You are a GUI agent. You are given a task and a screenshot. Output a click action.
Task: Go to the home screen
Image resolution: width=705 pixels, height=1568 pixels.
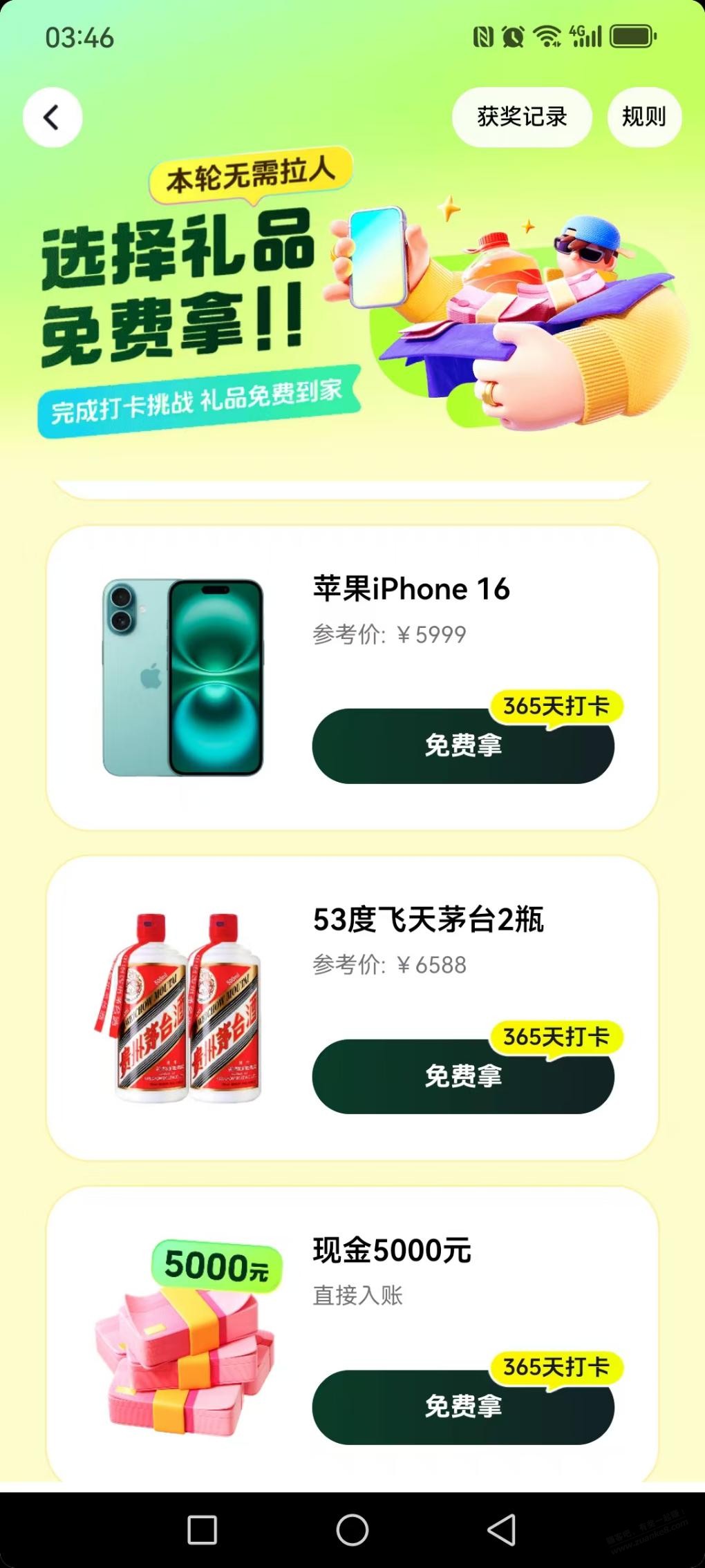(x=352, y=1530)
